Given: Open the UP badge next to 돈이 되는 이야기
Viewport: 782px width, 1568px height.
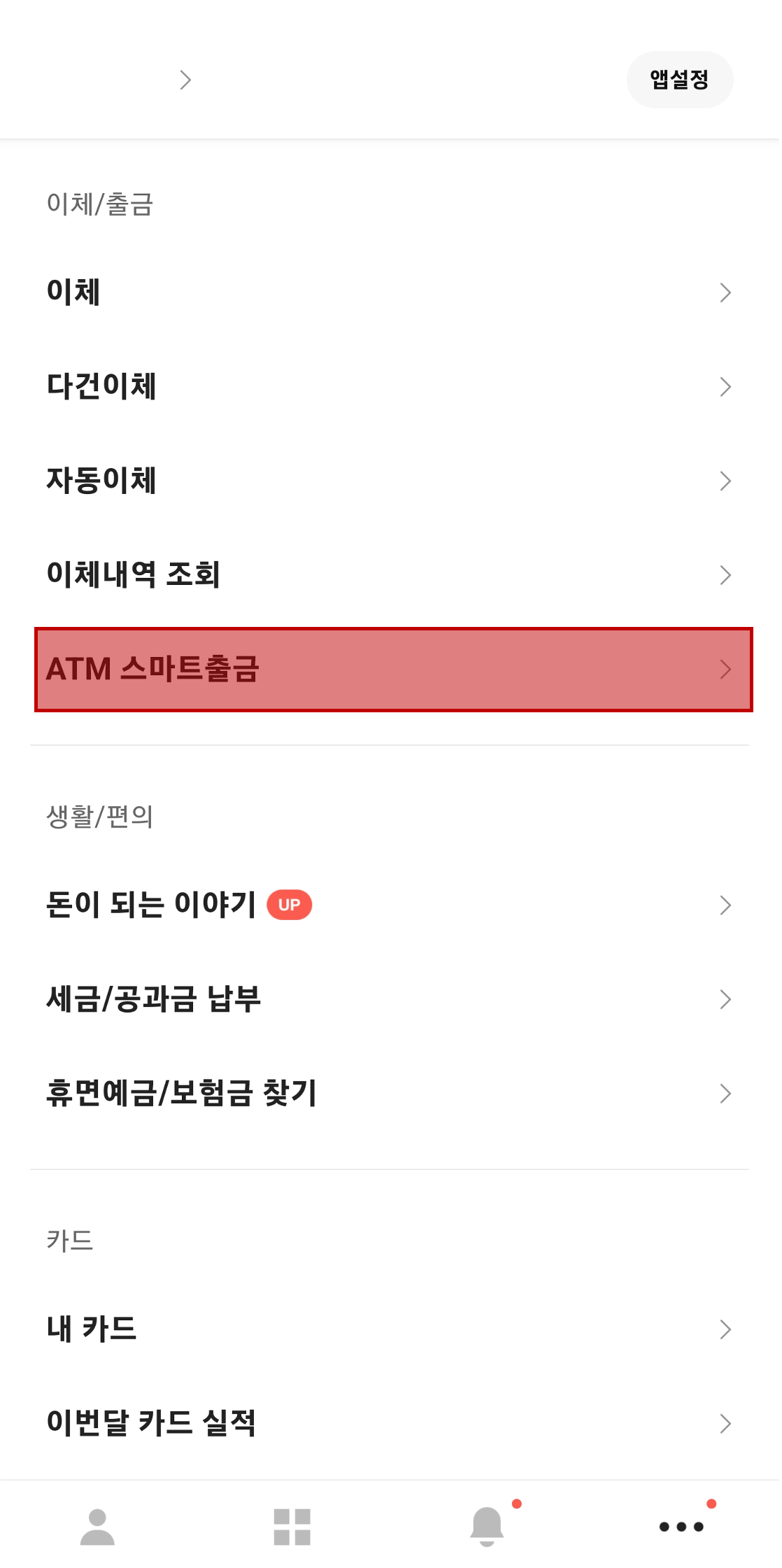Looking at the screenshot, I should coord(290,905).
